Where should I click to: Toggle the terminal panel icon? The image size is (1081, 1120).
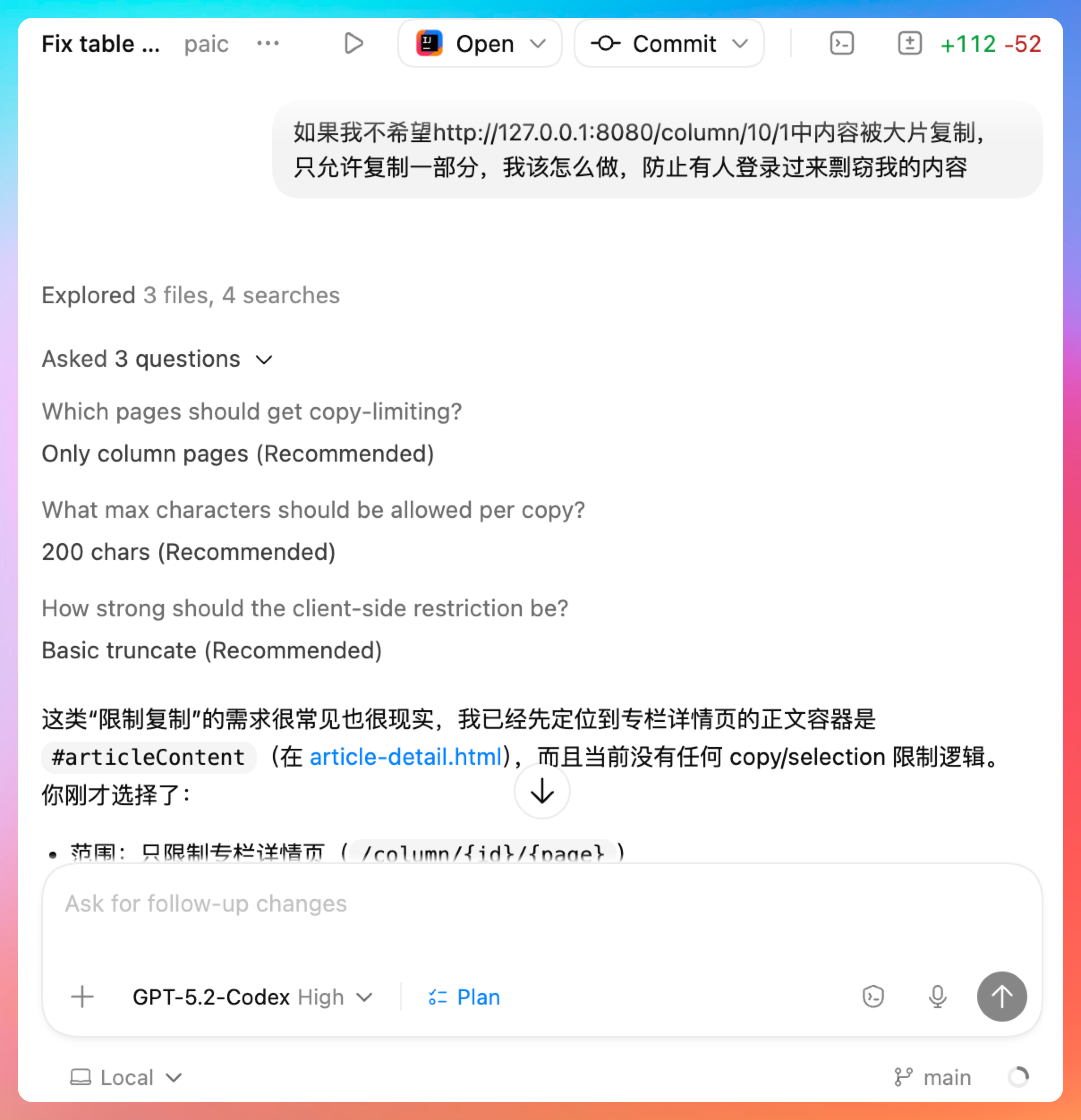(x=842, y=43)
